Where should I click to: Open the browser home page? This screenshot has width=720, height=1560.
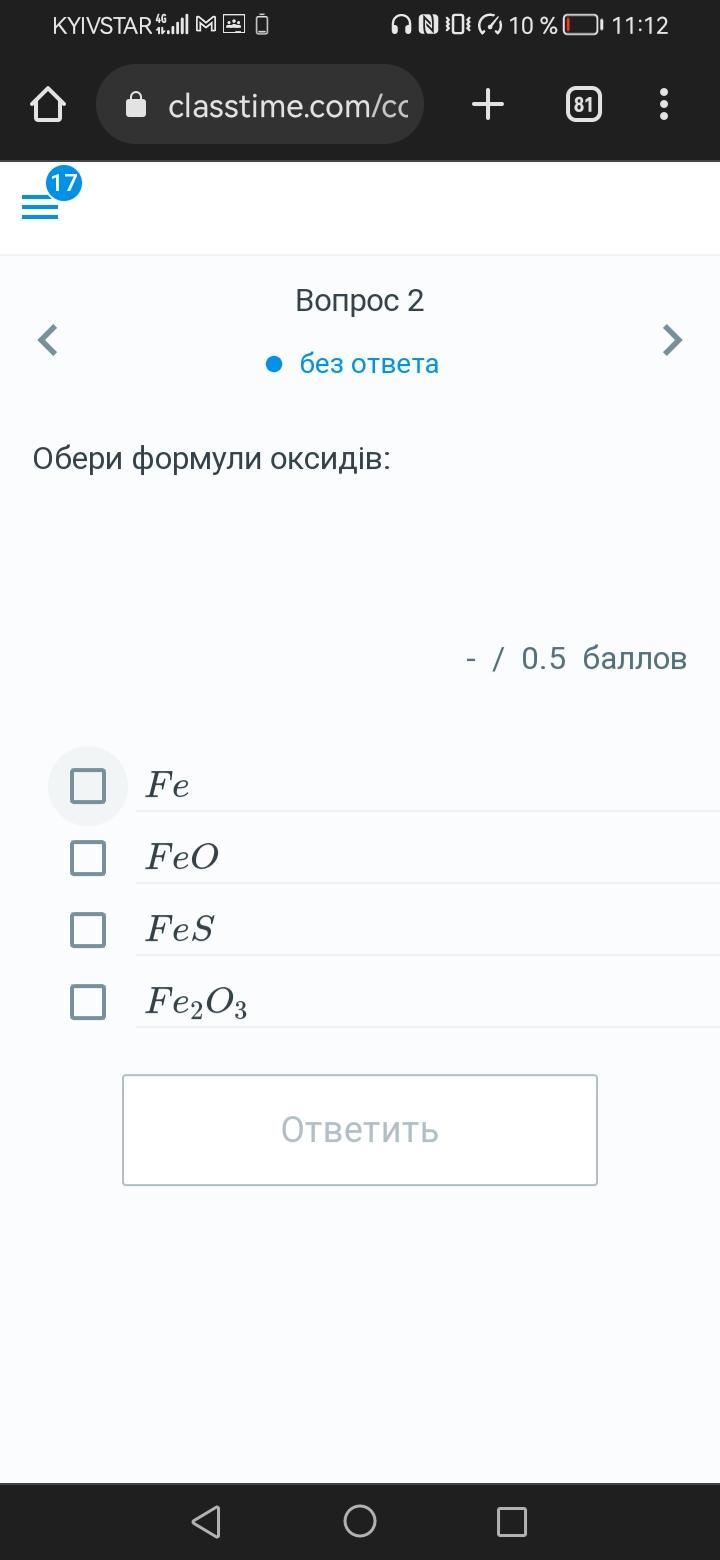[x=48, y=105]
